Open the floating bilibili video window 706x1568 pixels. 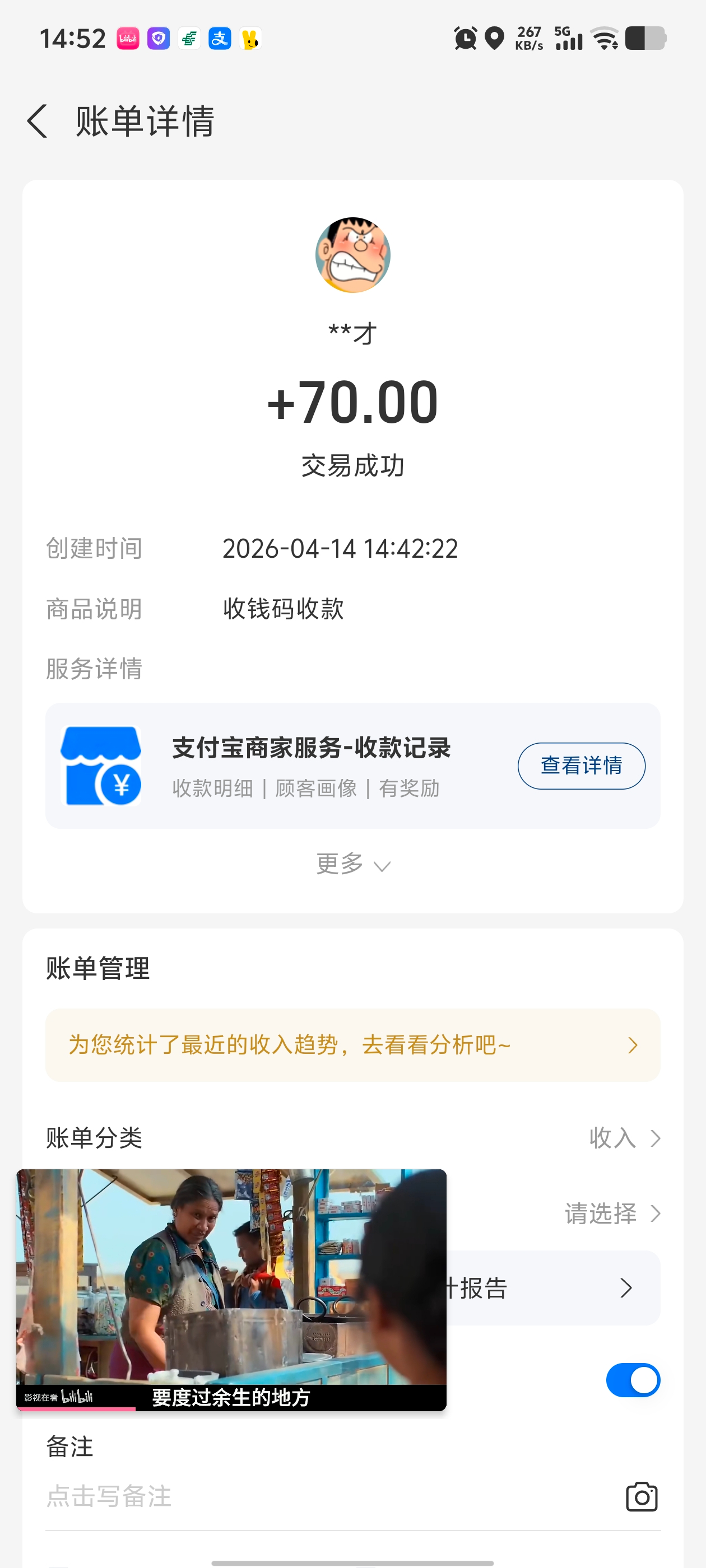click(x=231, y=1284)
